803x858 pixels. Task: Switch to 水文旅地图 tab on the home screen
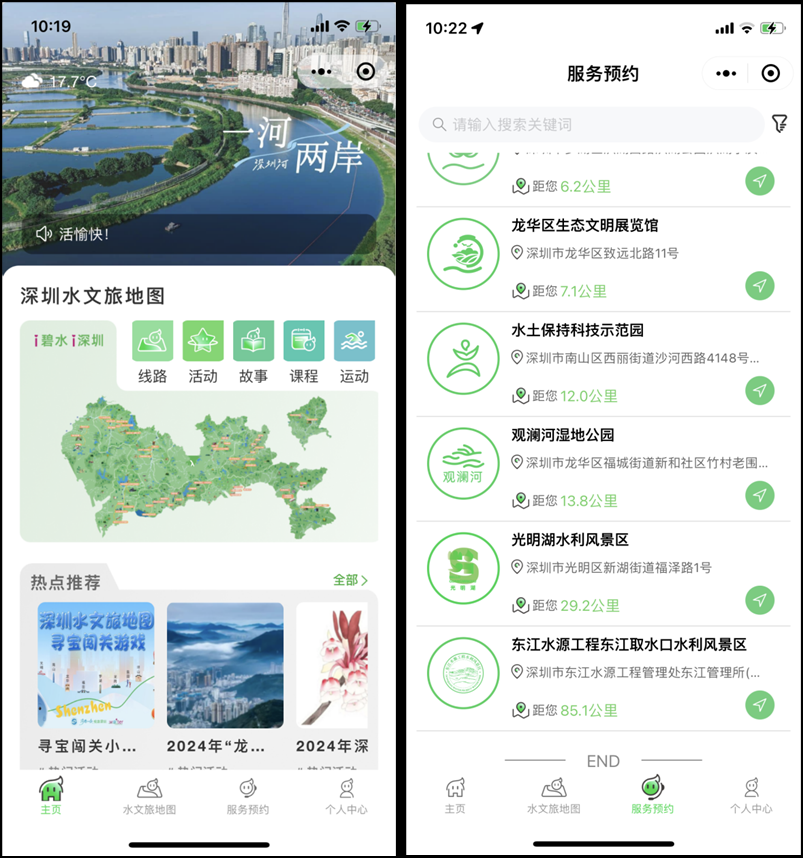(149, 797)
